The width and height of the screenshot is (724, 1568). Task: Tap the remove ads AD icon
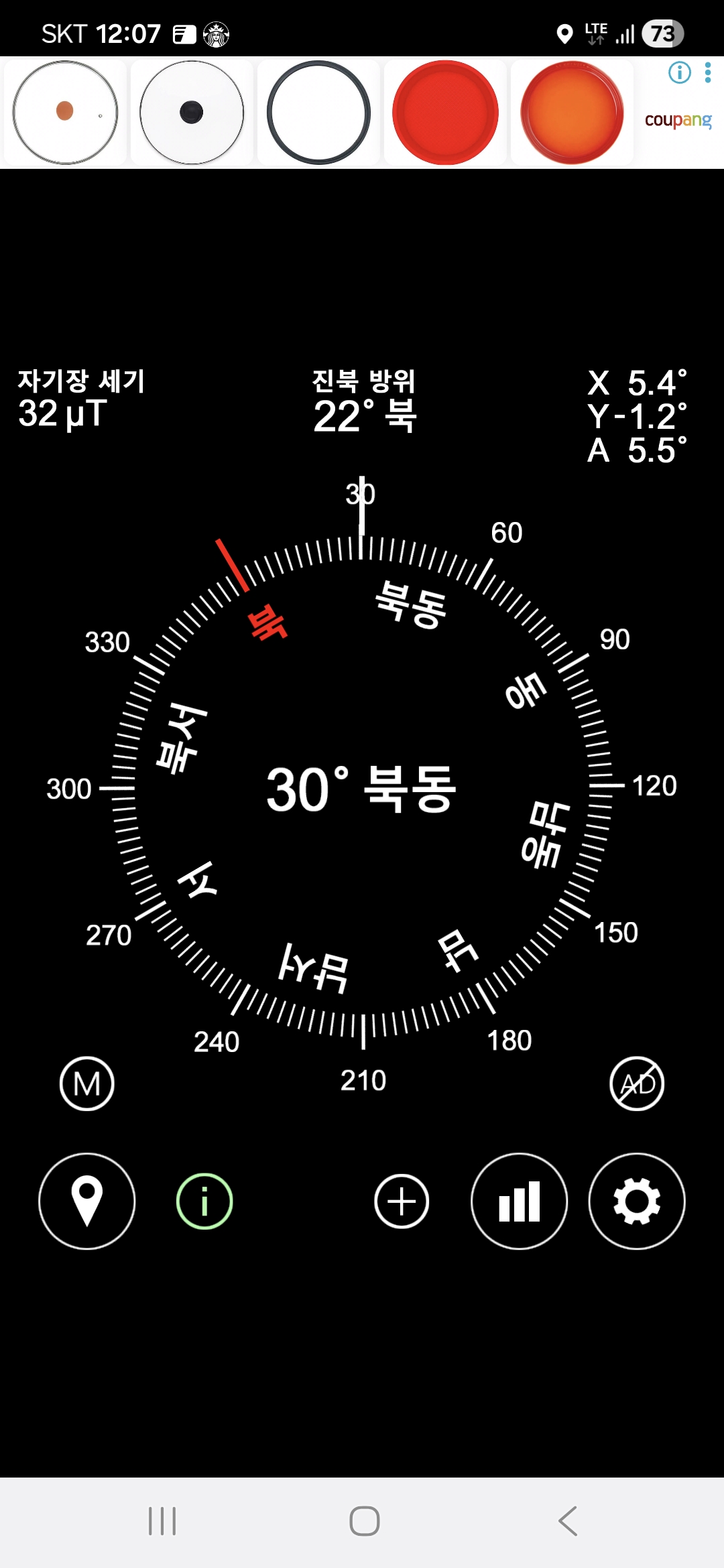[637, 1084]
